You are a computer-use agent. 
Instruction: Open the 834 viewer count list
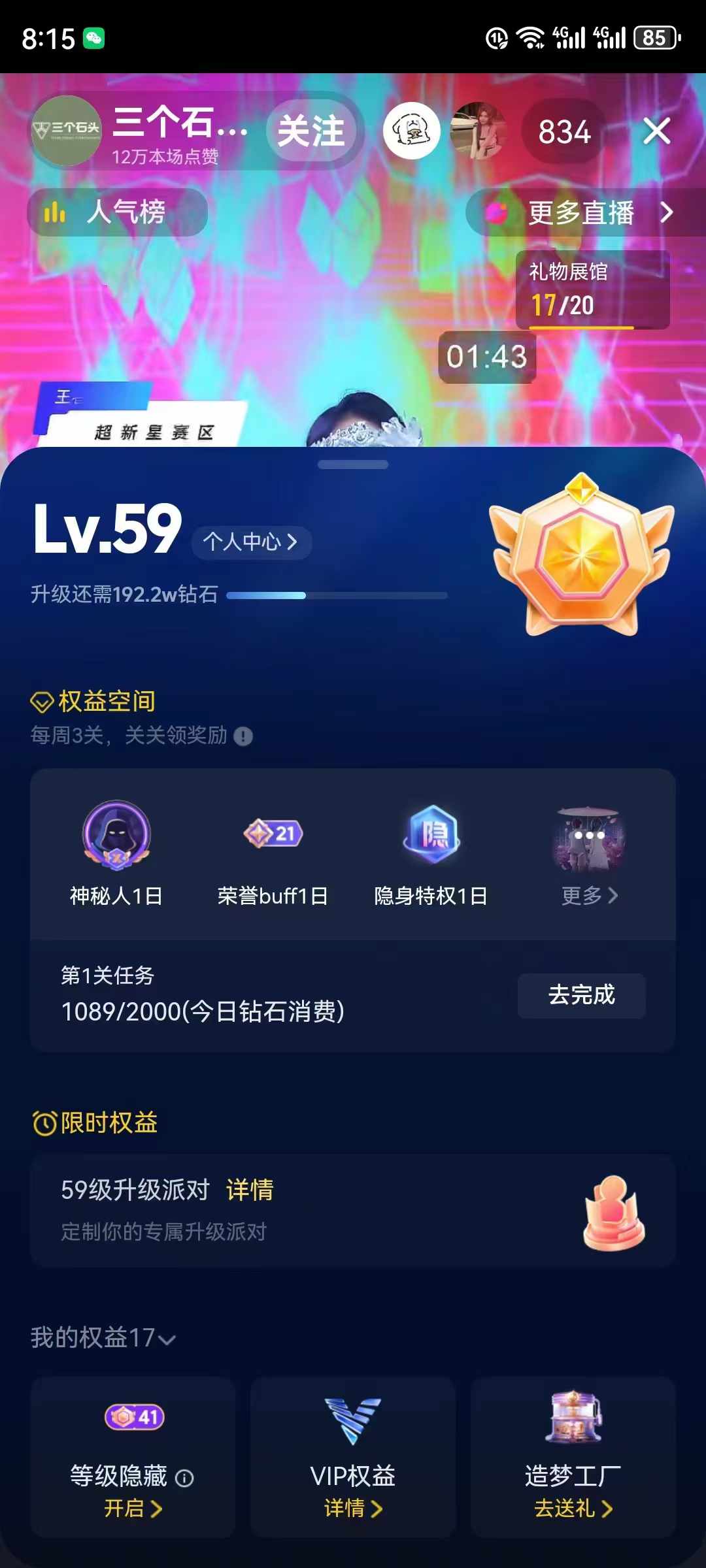(x=564, y=132)
